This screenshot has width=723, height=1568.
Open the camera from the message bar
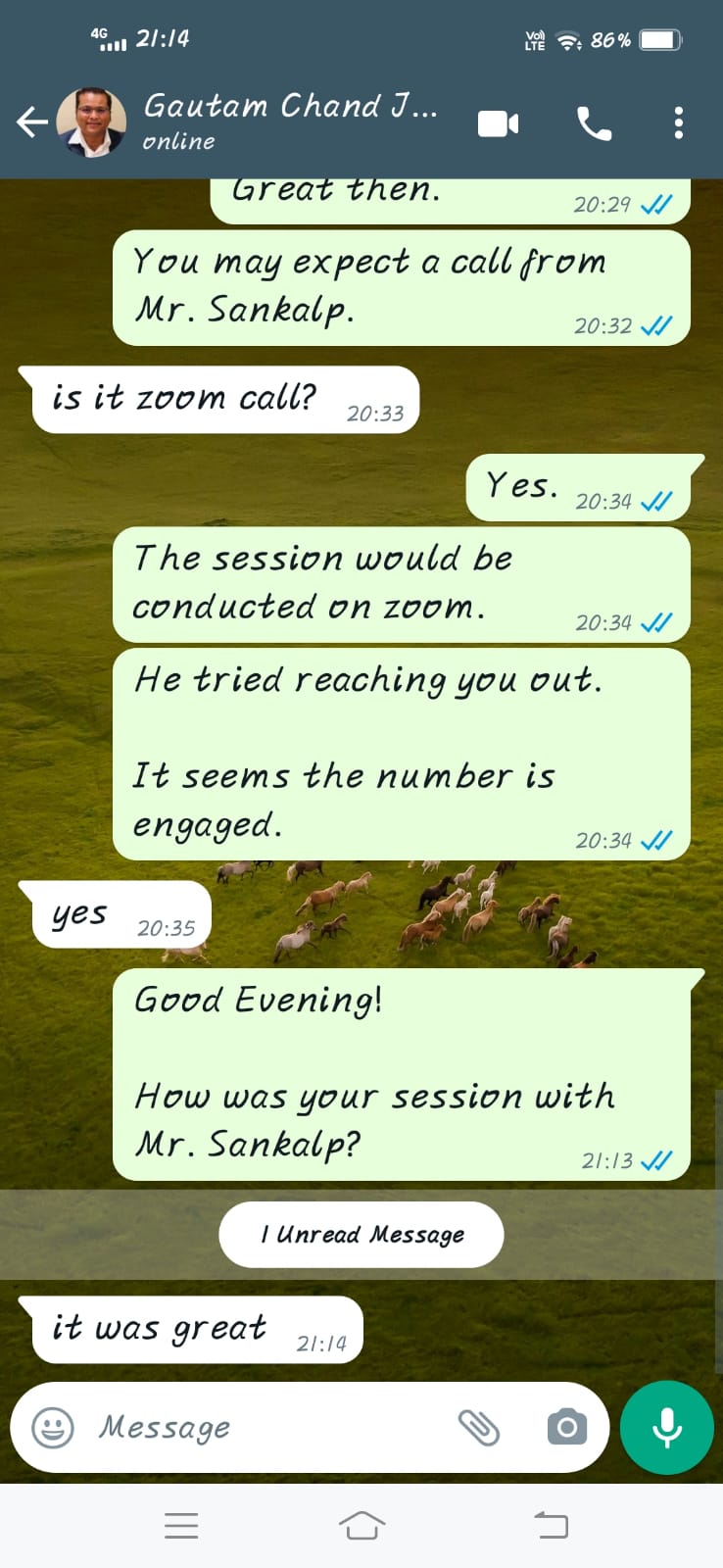(x=567, y=1428)
